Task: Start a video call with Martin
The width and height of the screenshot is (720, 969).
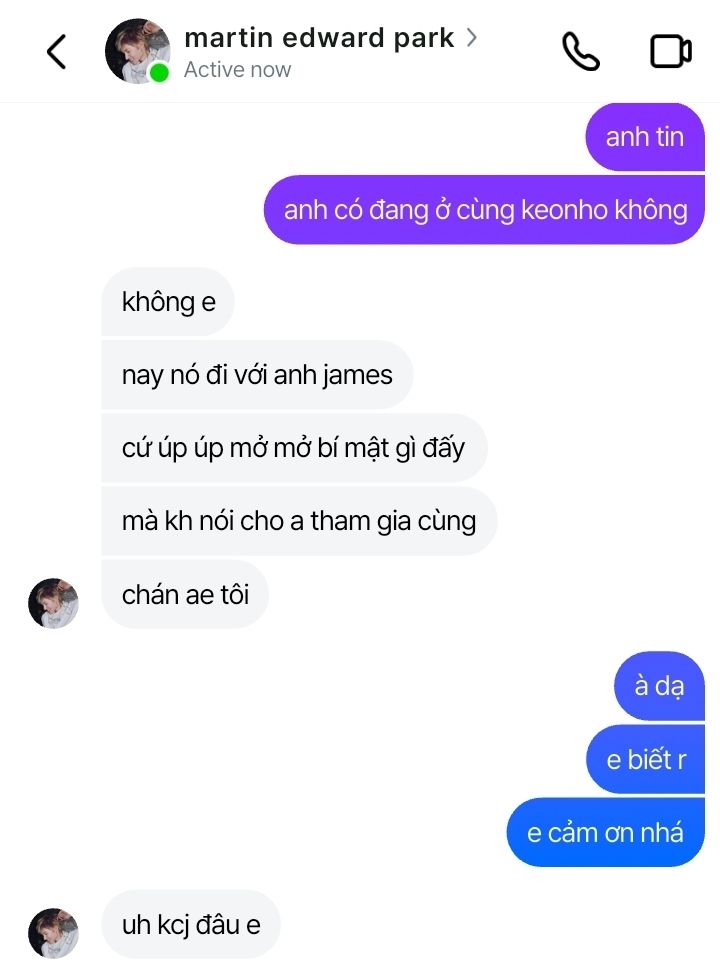Action: (670, 51)
